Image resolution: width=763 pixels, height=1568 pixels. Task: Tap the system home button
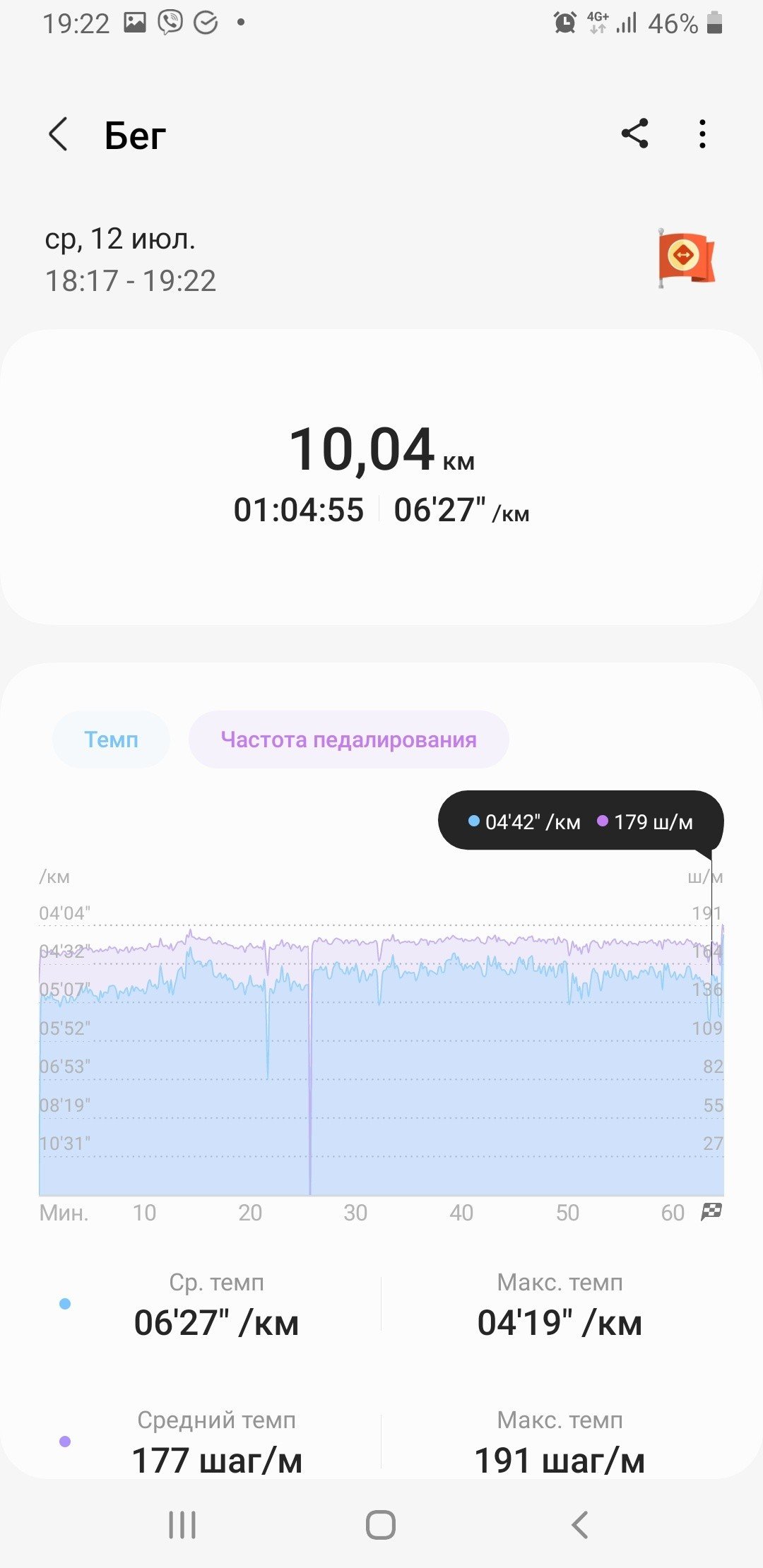(x=381, y=1525)
